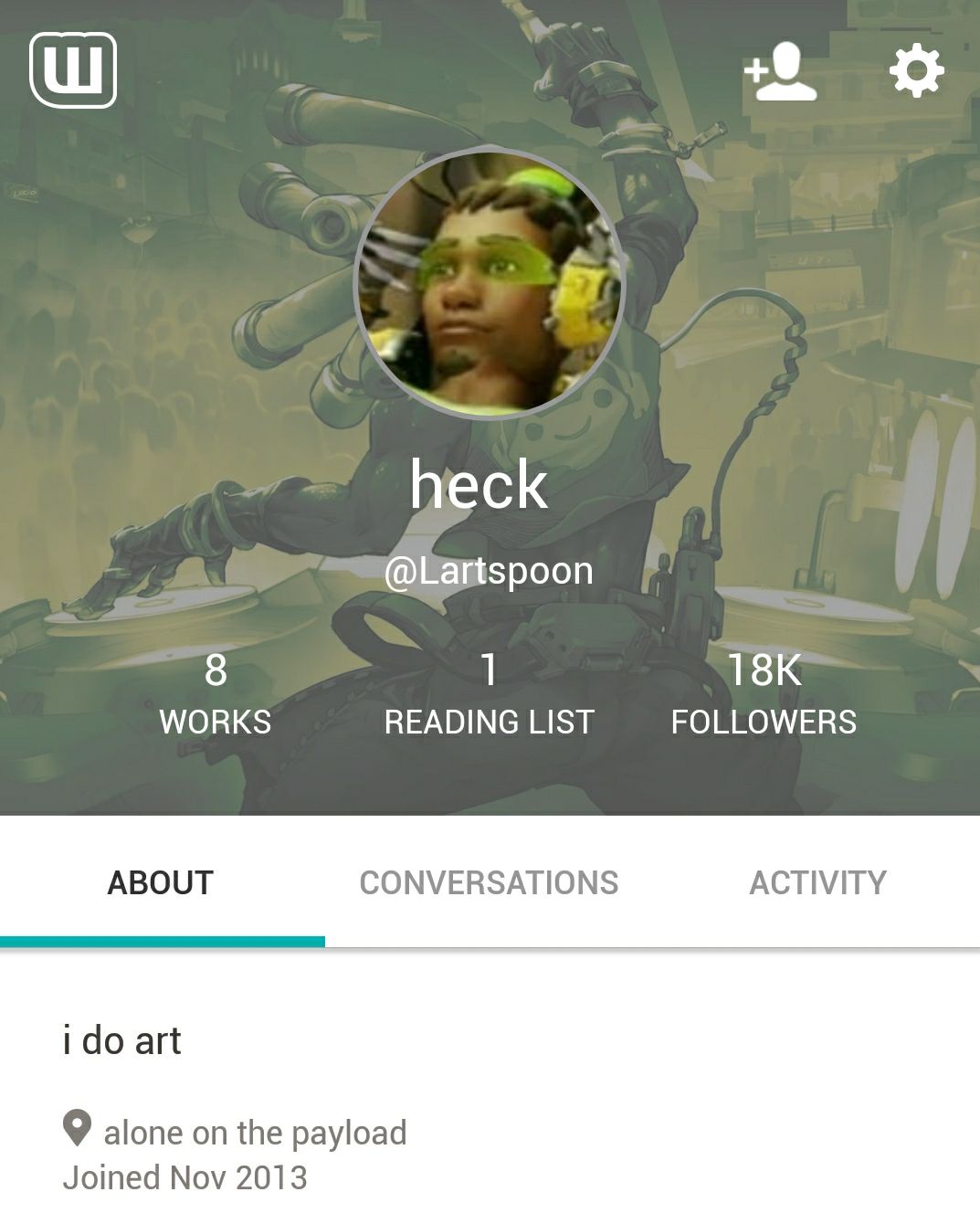
Task: Switch to the Activity tab
Action: coord(817,882)
